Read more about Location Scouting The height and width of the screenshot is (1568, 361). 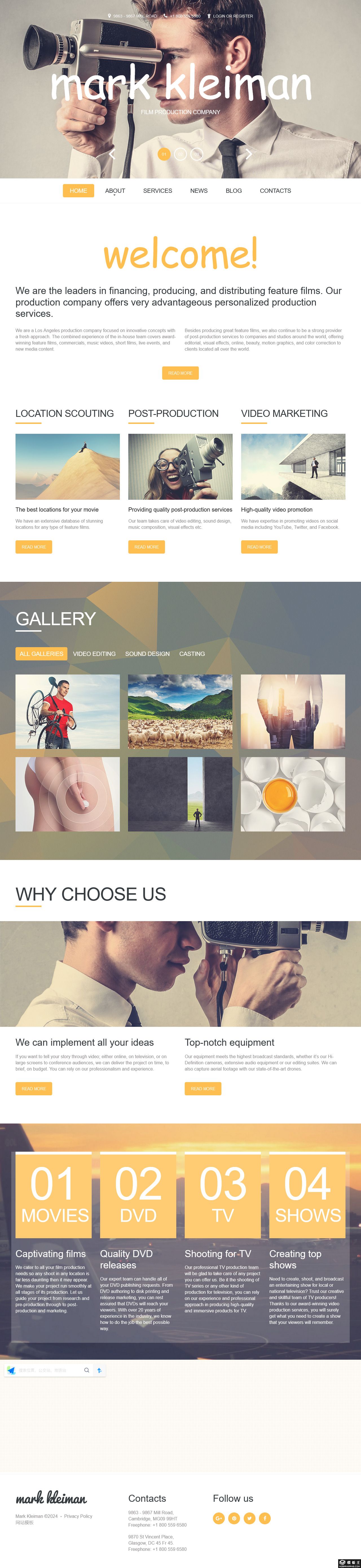pyautogui.click(x=34, y=547)
